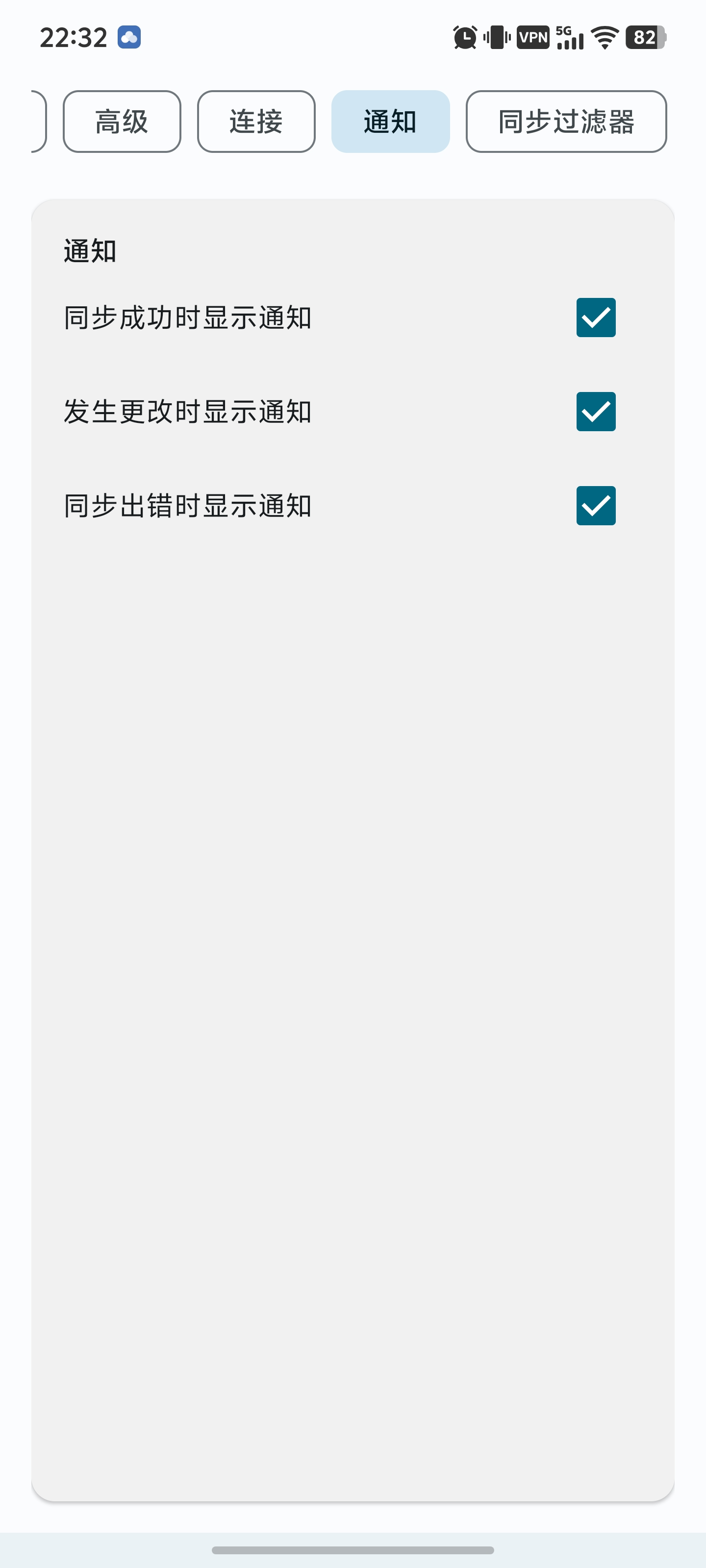Open the 同步过滤器 tab
The height and width of the screenshot is (1568, 706).
[566, 122]
